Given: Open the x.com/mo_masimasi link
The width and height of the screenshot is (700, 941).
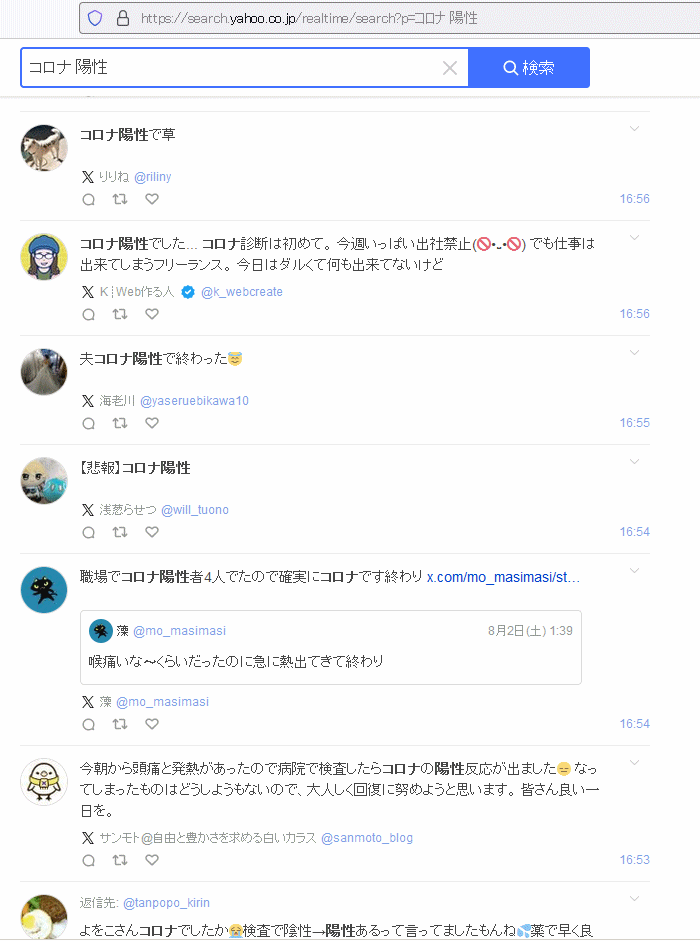Looking at the screenshot, I should tap(503, 577).
